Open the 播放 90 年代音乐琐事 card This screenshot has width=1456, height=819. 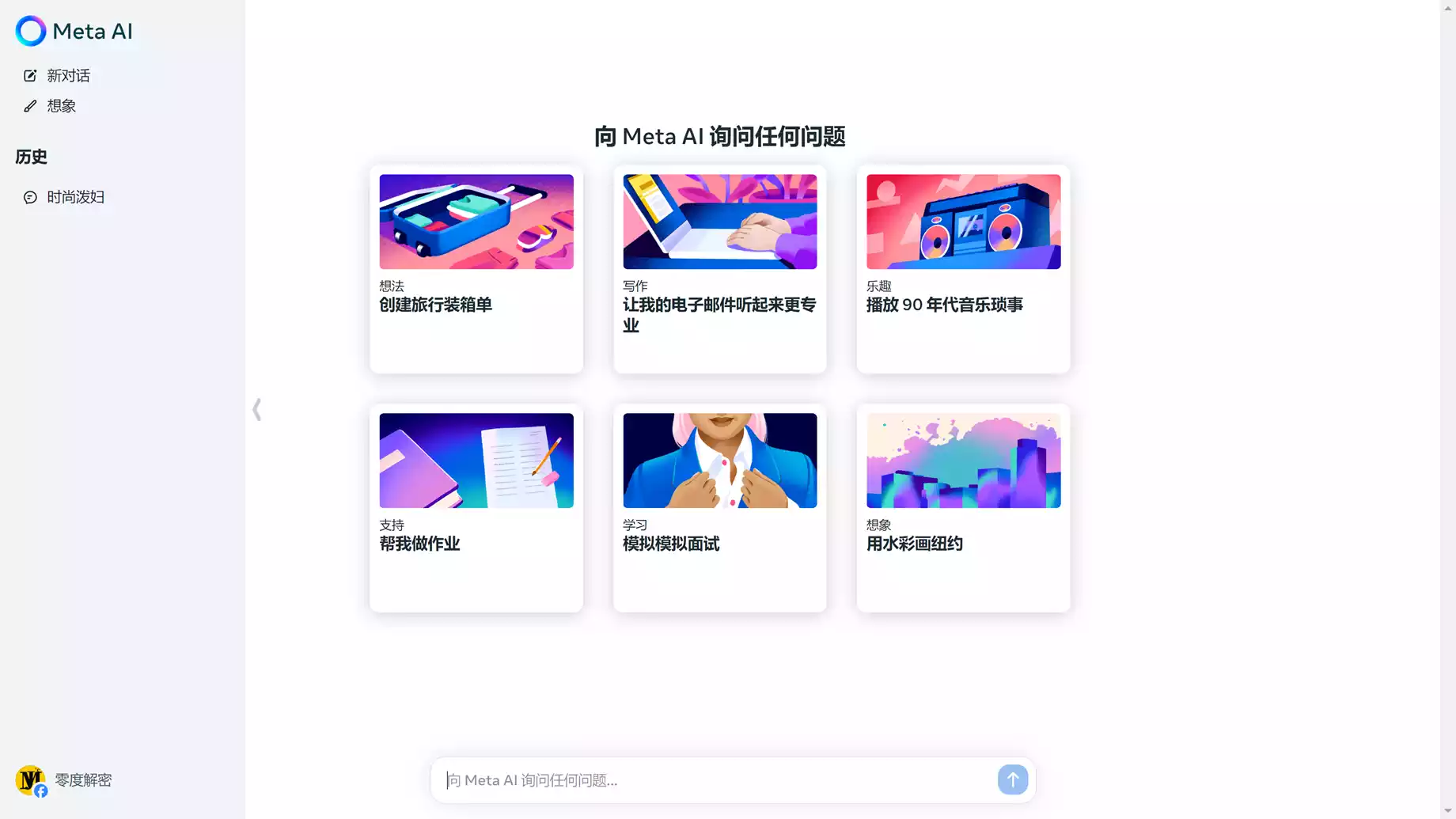point(963,269)
